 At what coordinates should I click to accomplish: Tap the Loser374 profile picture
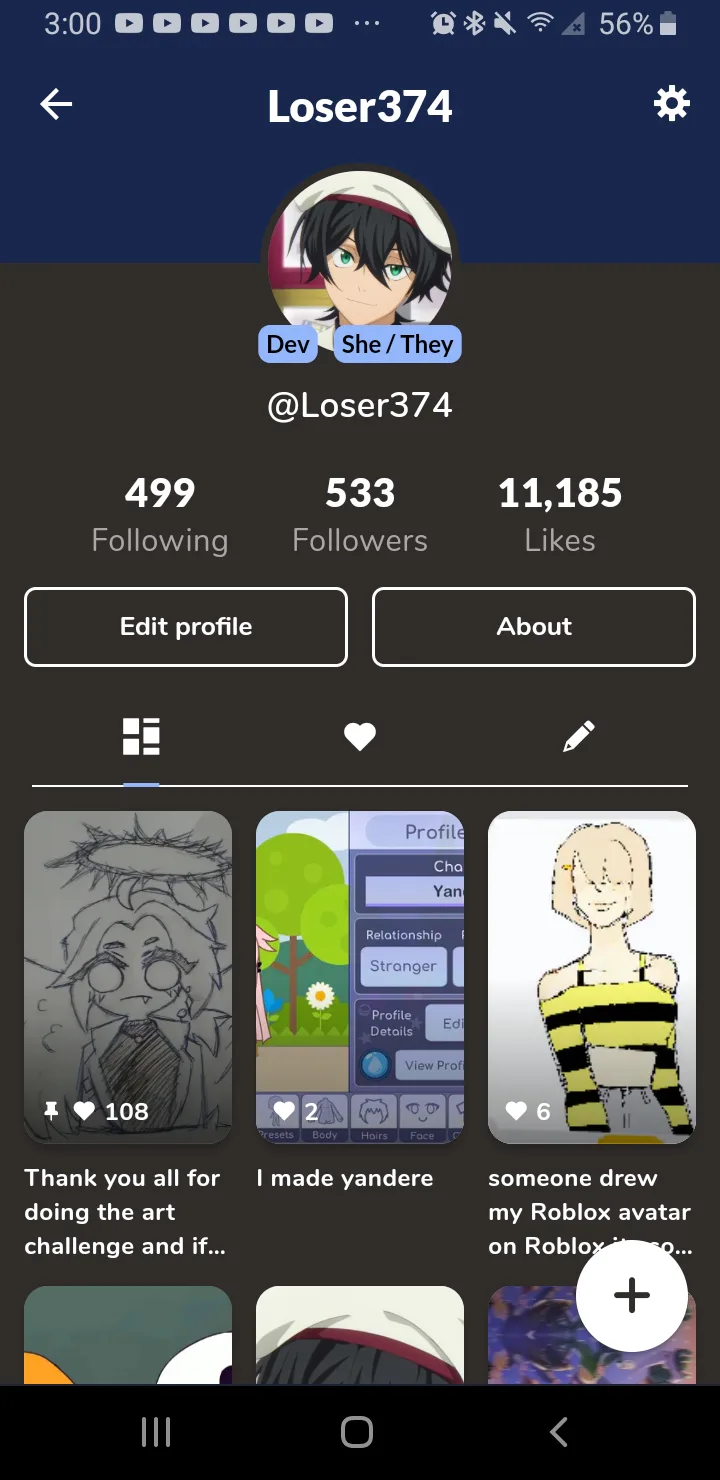pyautogui.click(x=359, y=258)
